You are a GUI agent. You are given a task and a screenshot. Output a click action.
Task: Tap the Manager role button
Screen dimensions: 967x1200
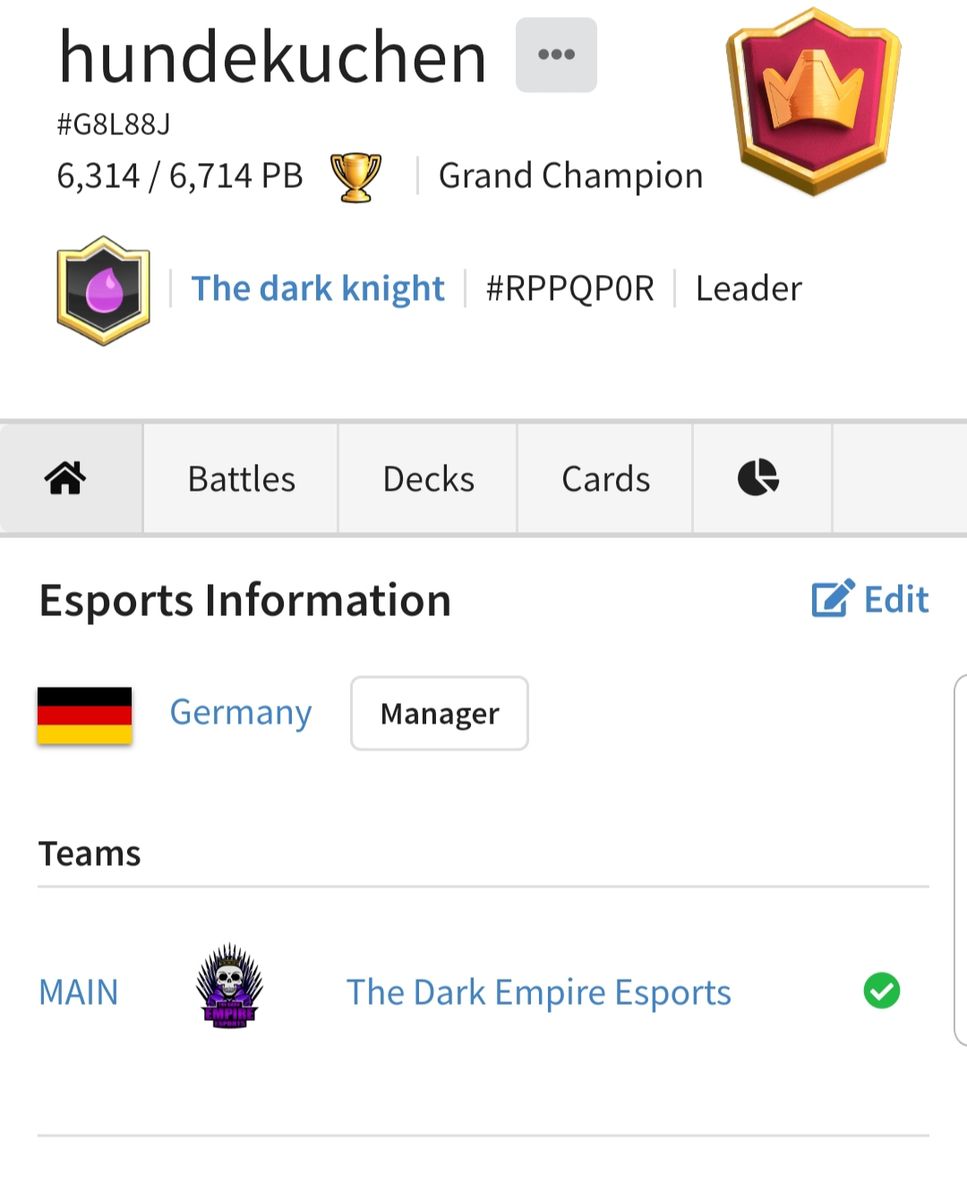(x=439, y=713)
